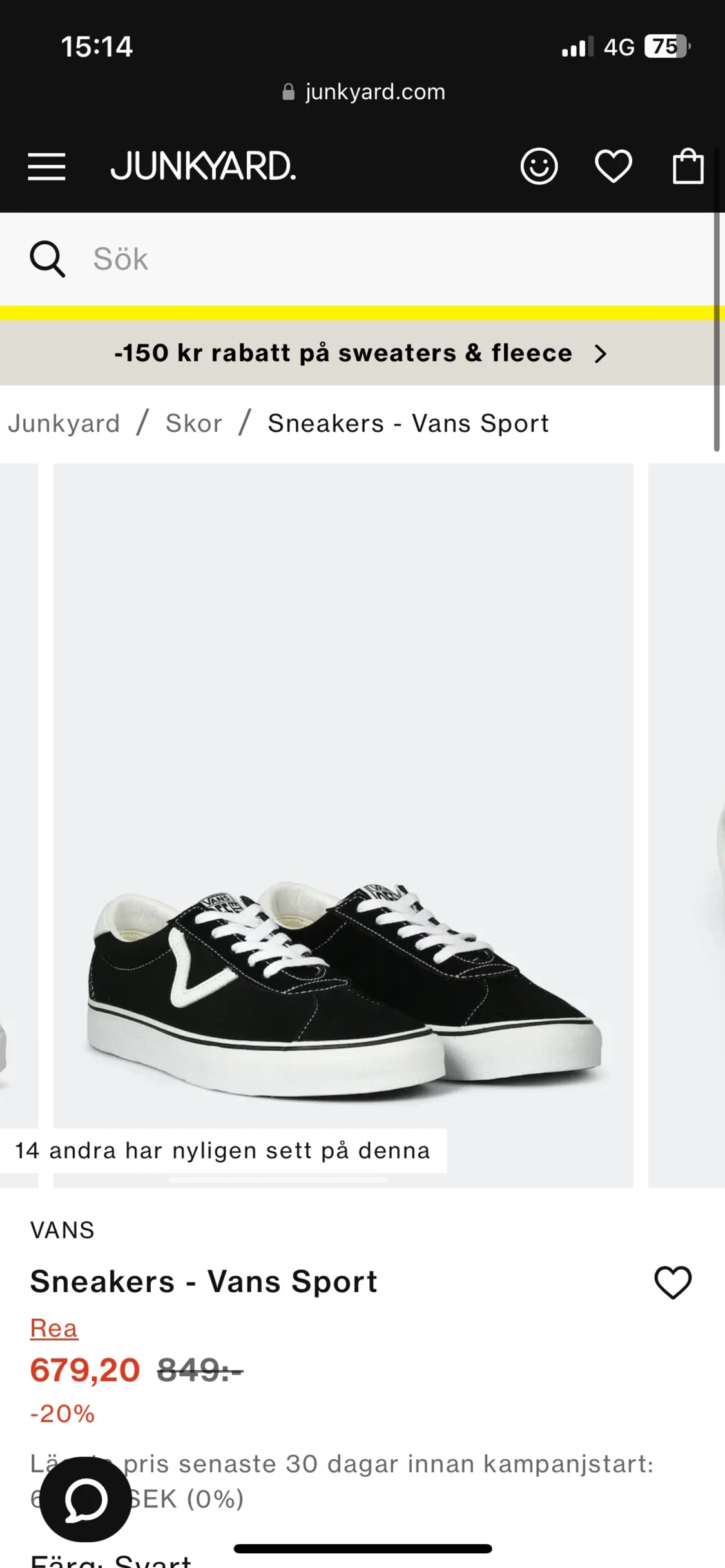Open the hamburger menu

pyautogui.click(x=46, y=167)
